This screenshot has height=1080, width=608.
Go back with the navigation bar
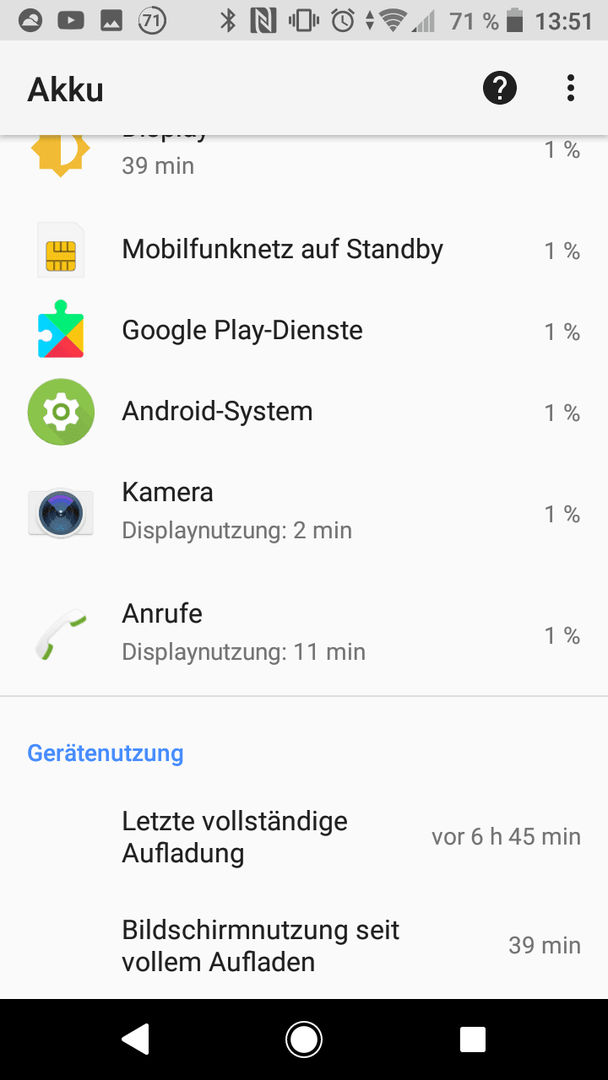click(x=135, y=1039)
